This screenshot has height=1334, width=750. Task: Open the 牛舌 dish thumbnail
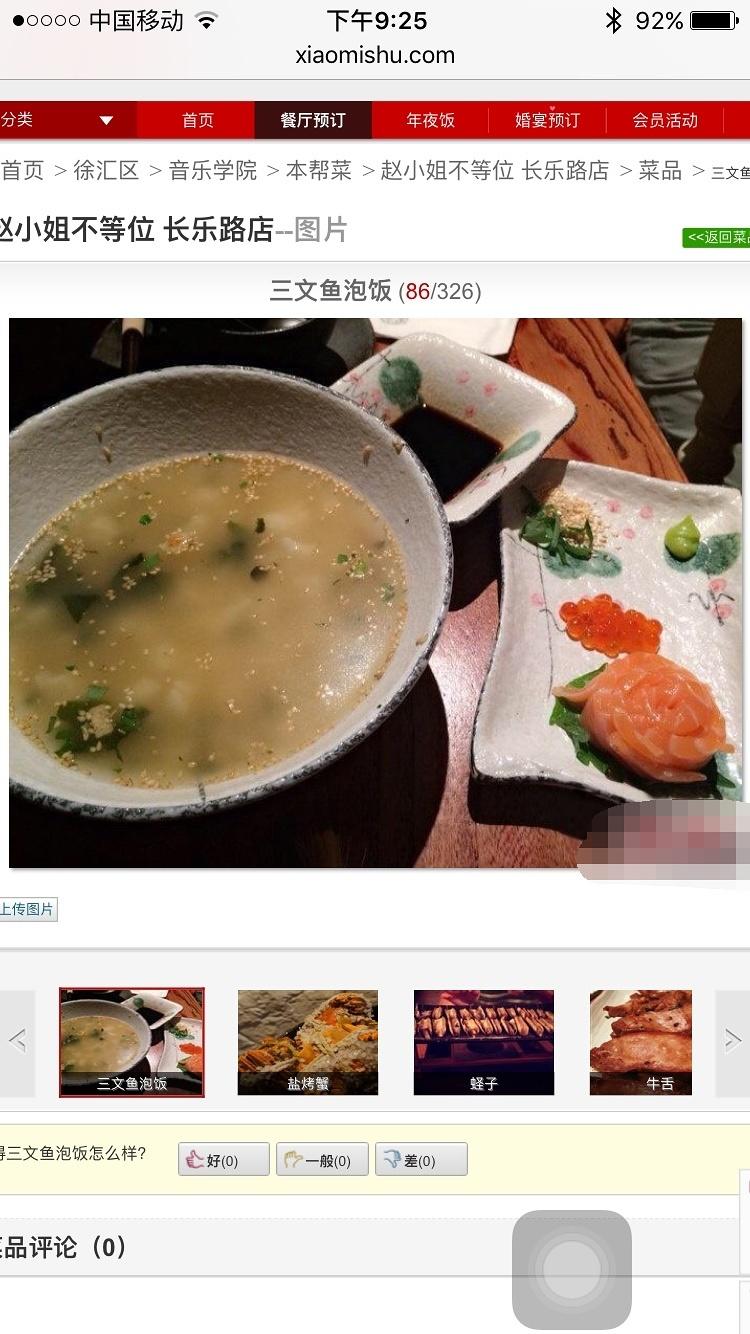tap(641, 1042)
